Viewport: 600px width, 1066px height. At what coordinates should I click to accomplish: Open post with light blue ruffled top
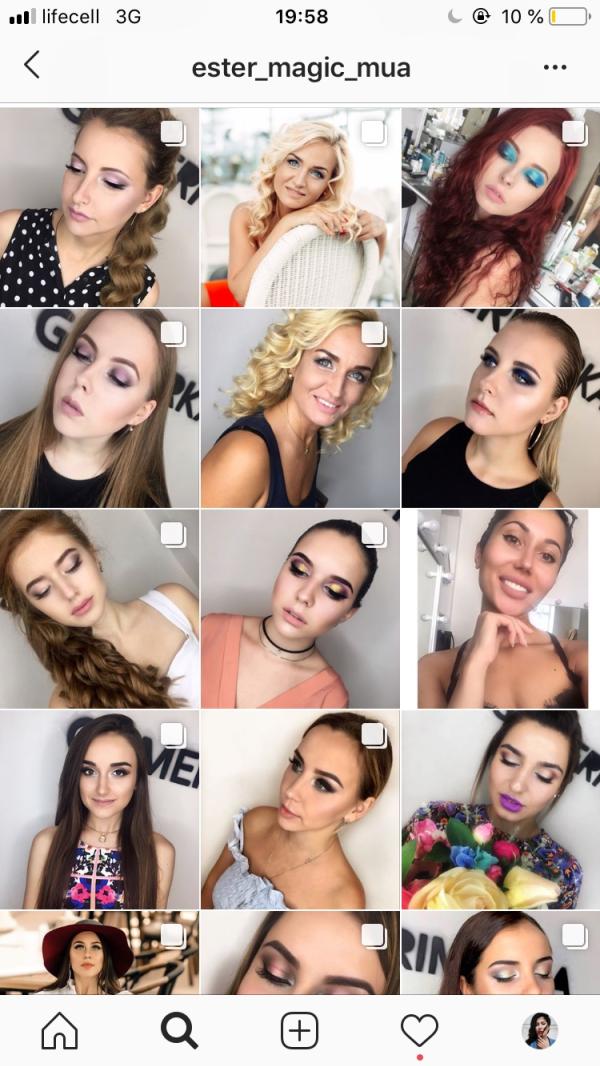(300, 809)
